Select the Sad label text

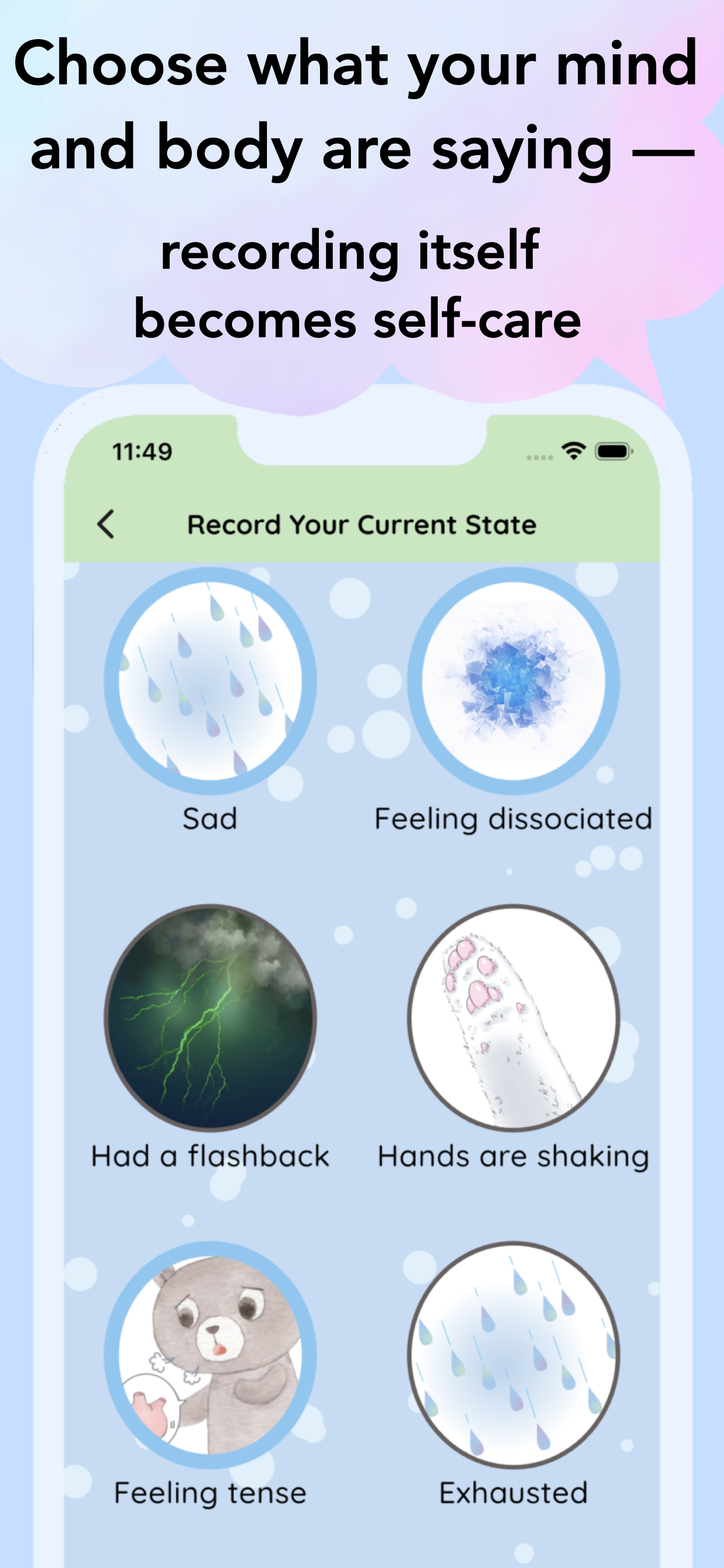click(x=209, y=818)
